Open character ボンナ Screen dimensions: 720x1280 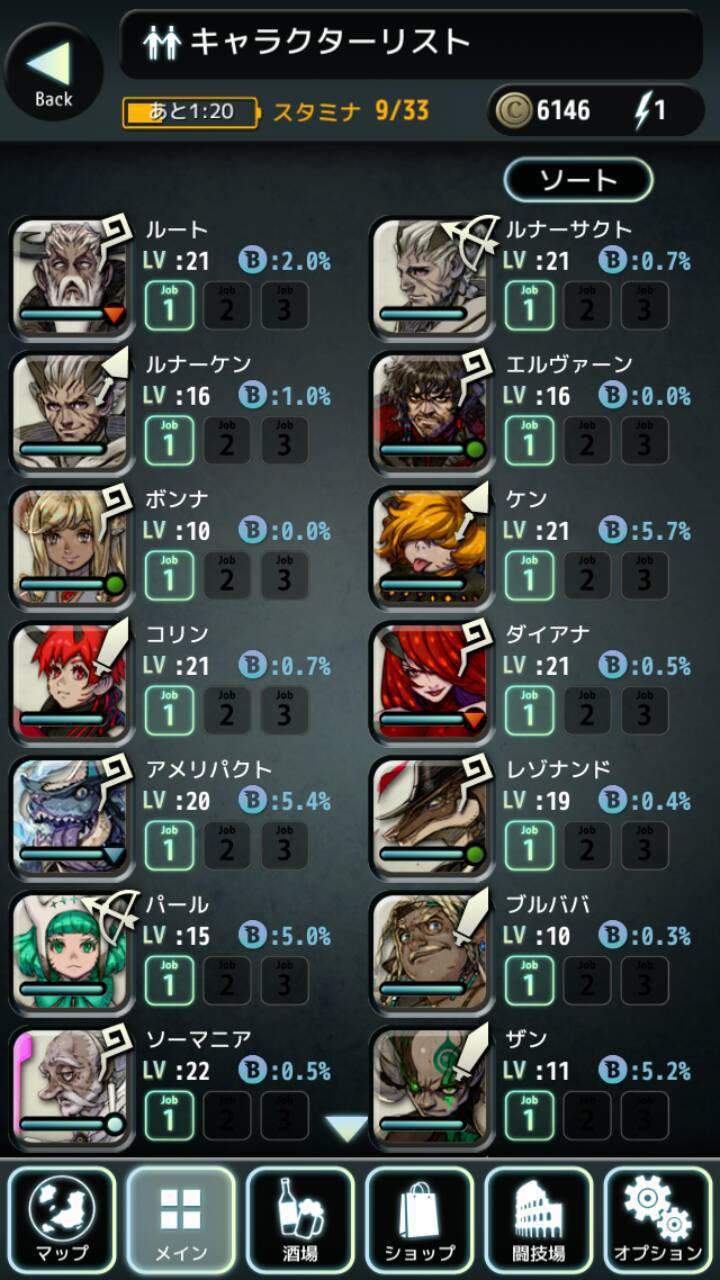point(70,546)
